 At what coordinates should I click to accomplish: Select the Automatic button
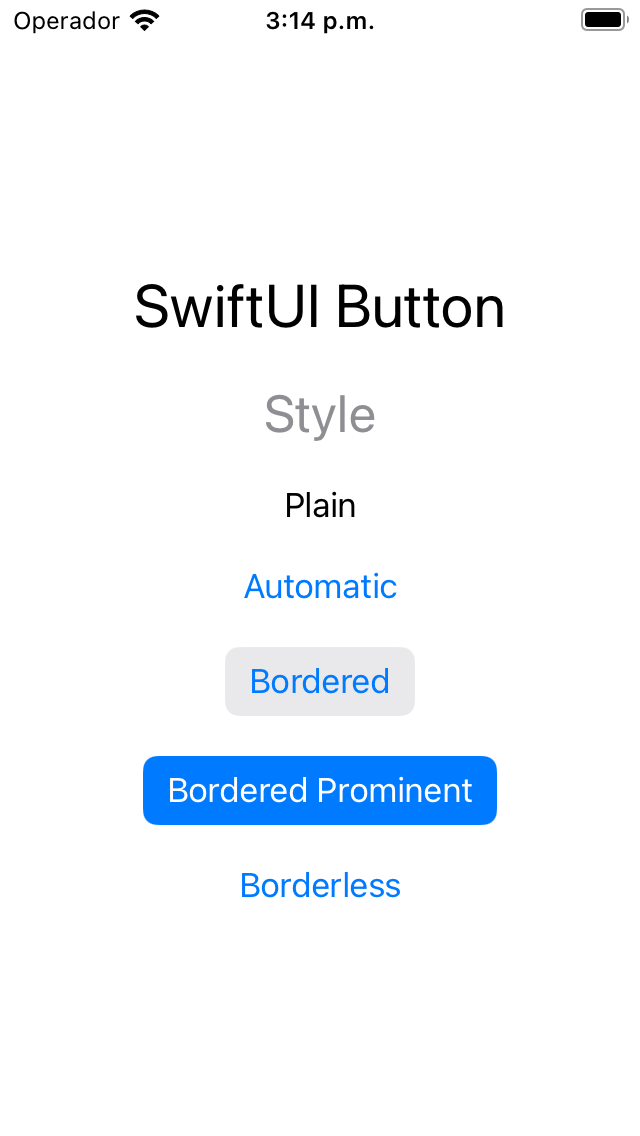(x=320, y=586)
